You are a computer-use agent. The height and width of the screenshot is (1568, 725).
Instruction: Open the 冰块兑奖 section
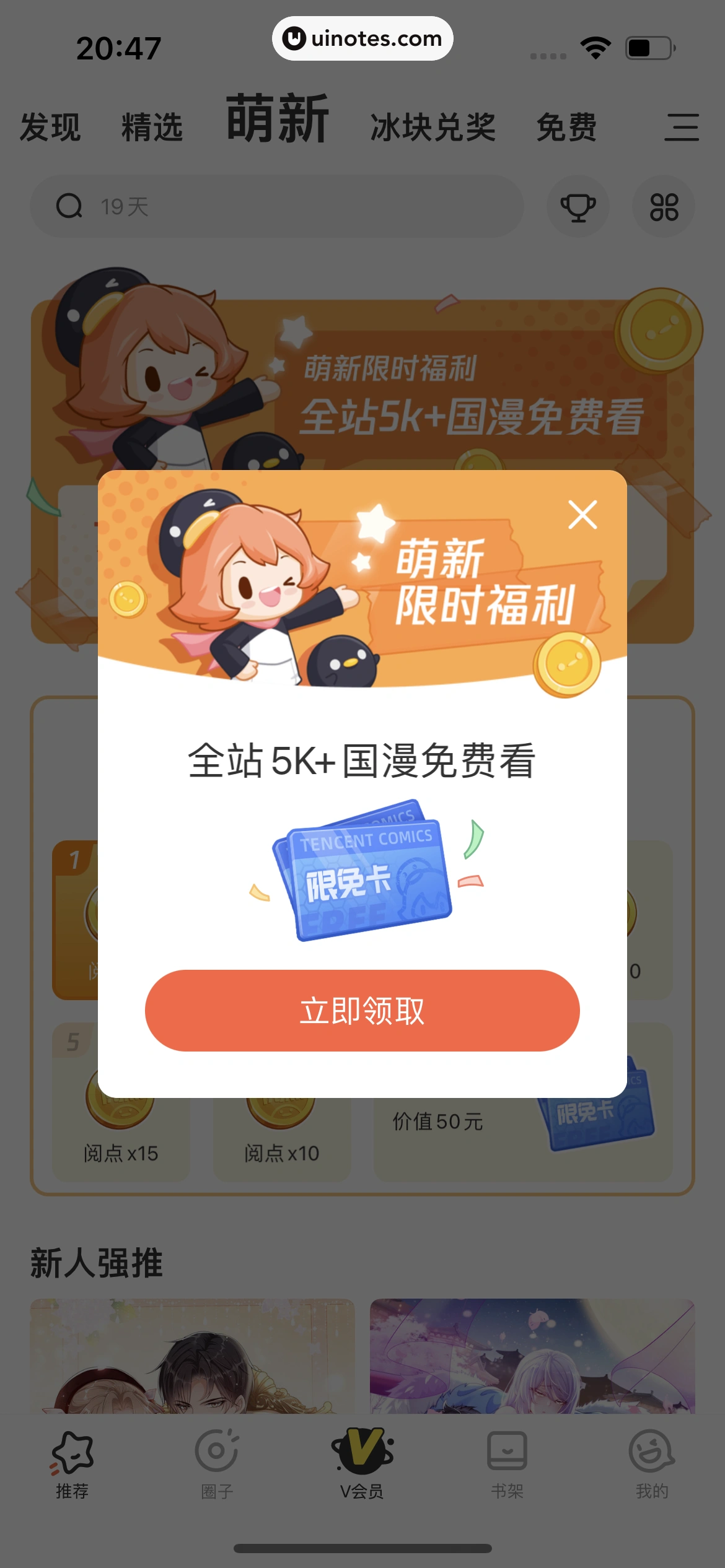pyautogui.click(x=434, y=127)
